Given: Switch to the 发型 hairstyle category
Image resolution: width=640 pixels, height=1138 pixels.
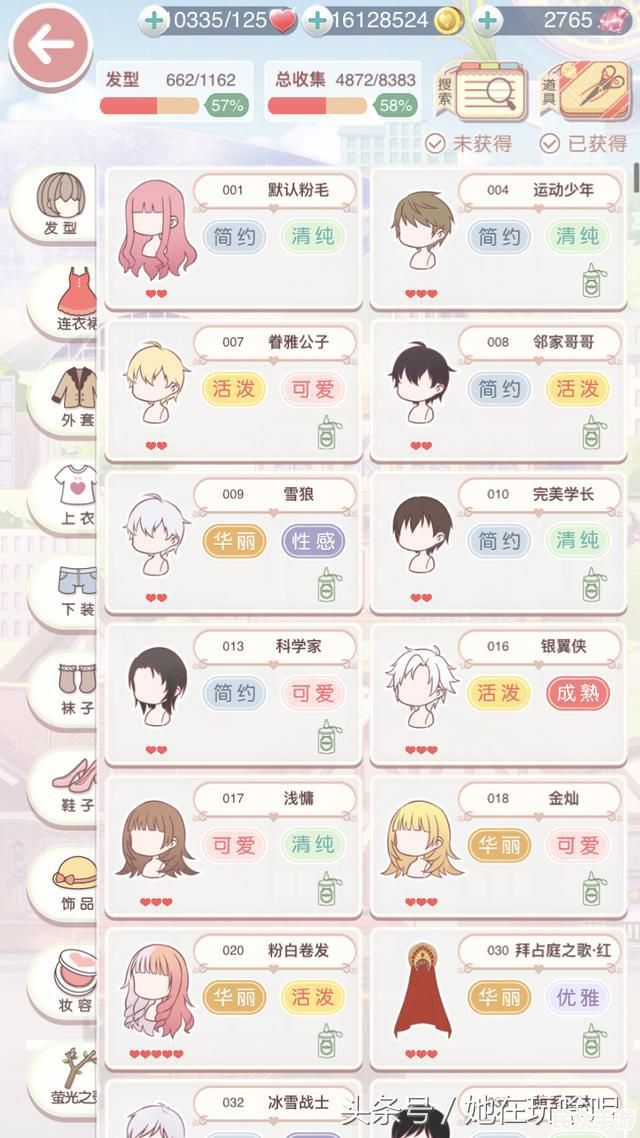Looking at the screenshot, I should click(x=60, y=204).
